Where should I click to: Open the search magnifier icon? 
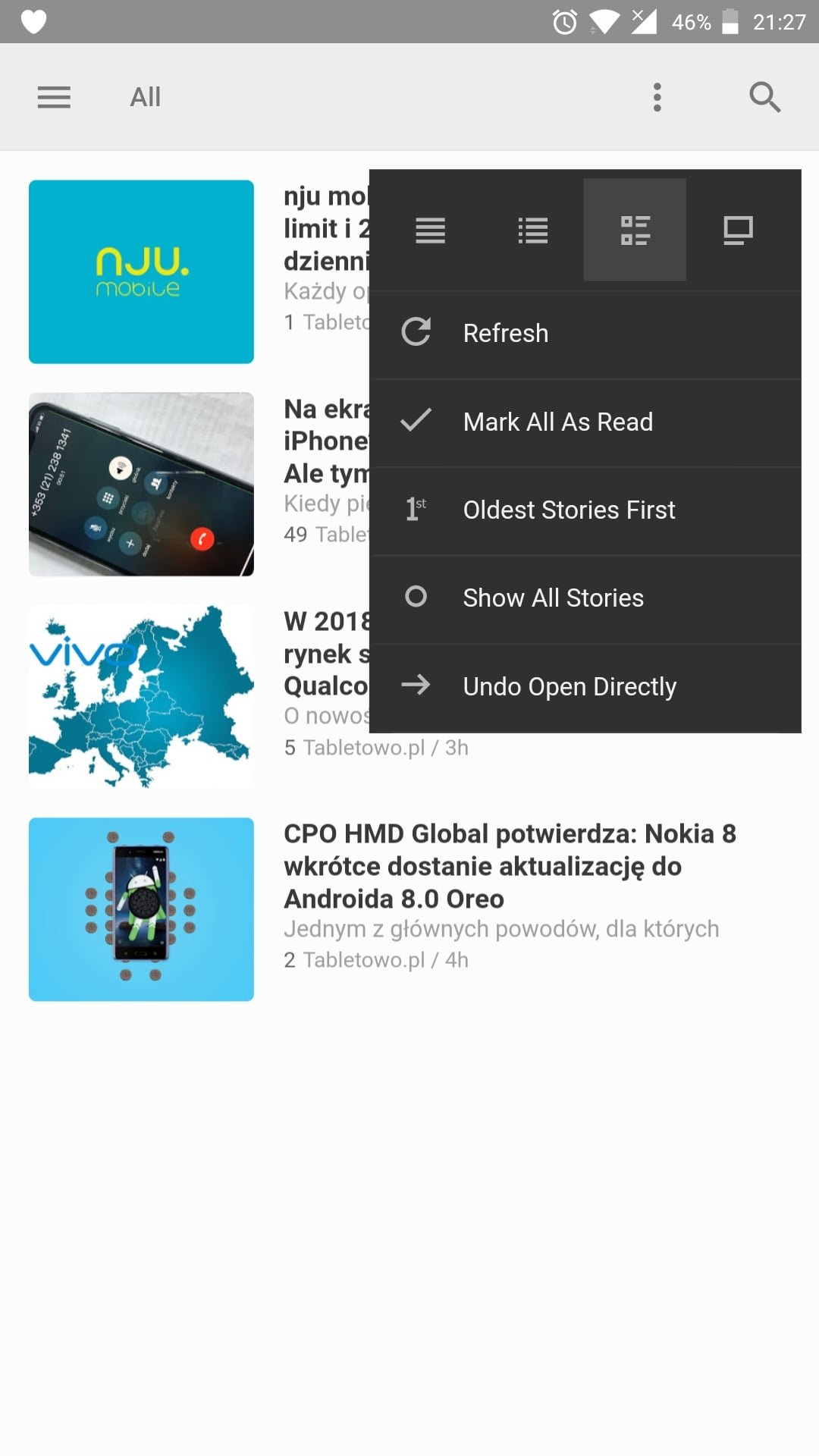[764, 97]
